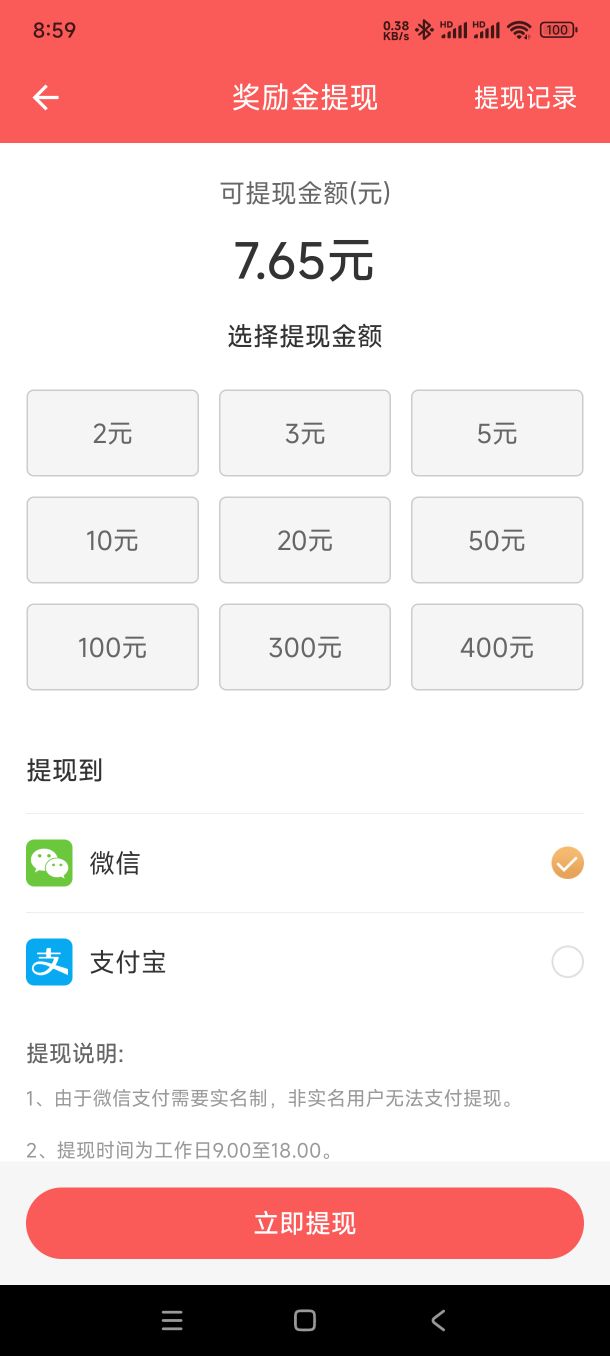Pick the 50元 withdrawal amount
Screen dimensions: 610x1356
coord(497,540)
